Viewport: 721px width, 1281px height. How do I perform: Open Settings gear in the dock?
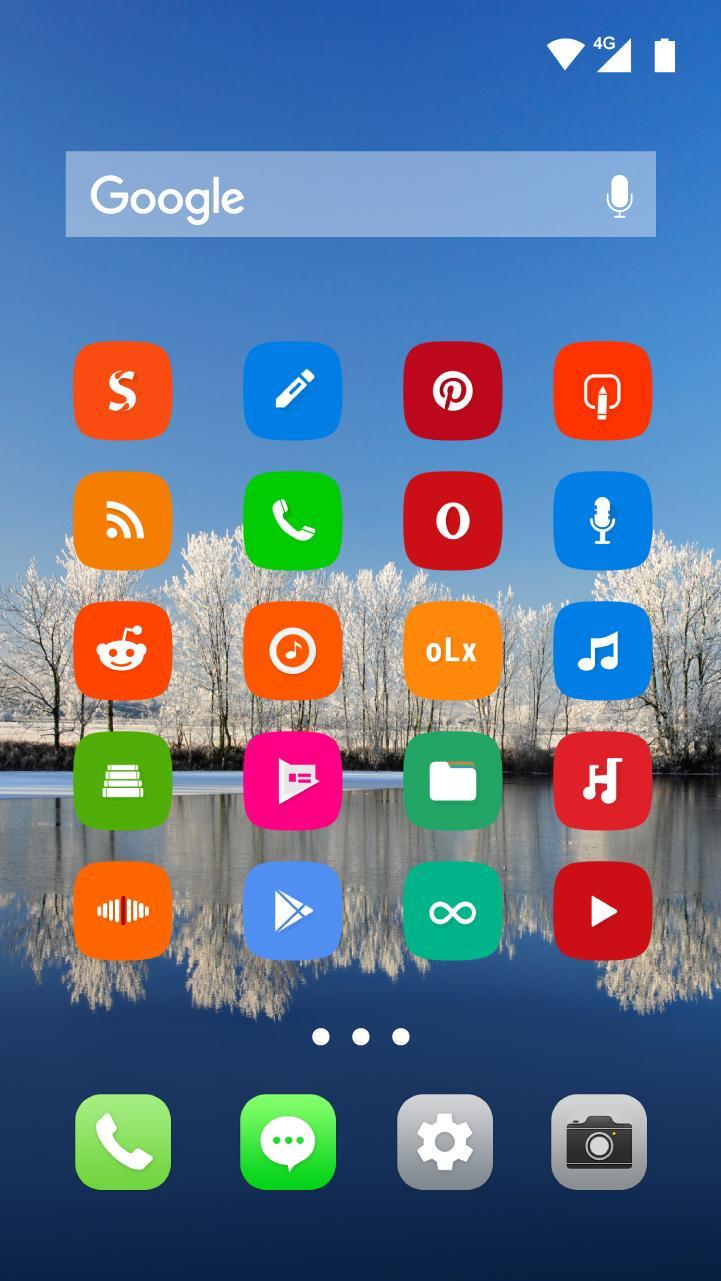(445, 1142)
